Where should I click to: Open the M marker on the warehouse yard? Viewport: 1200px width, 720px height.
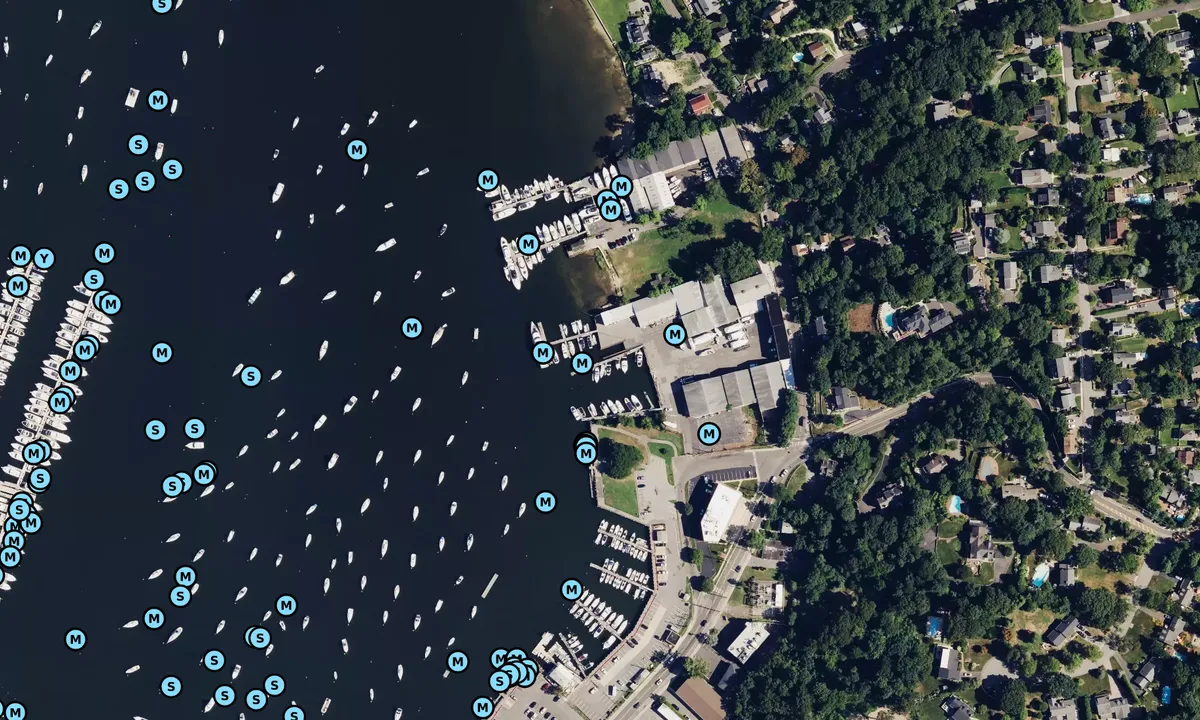pos(675,334)
